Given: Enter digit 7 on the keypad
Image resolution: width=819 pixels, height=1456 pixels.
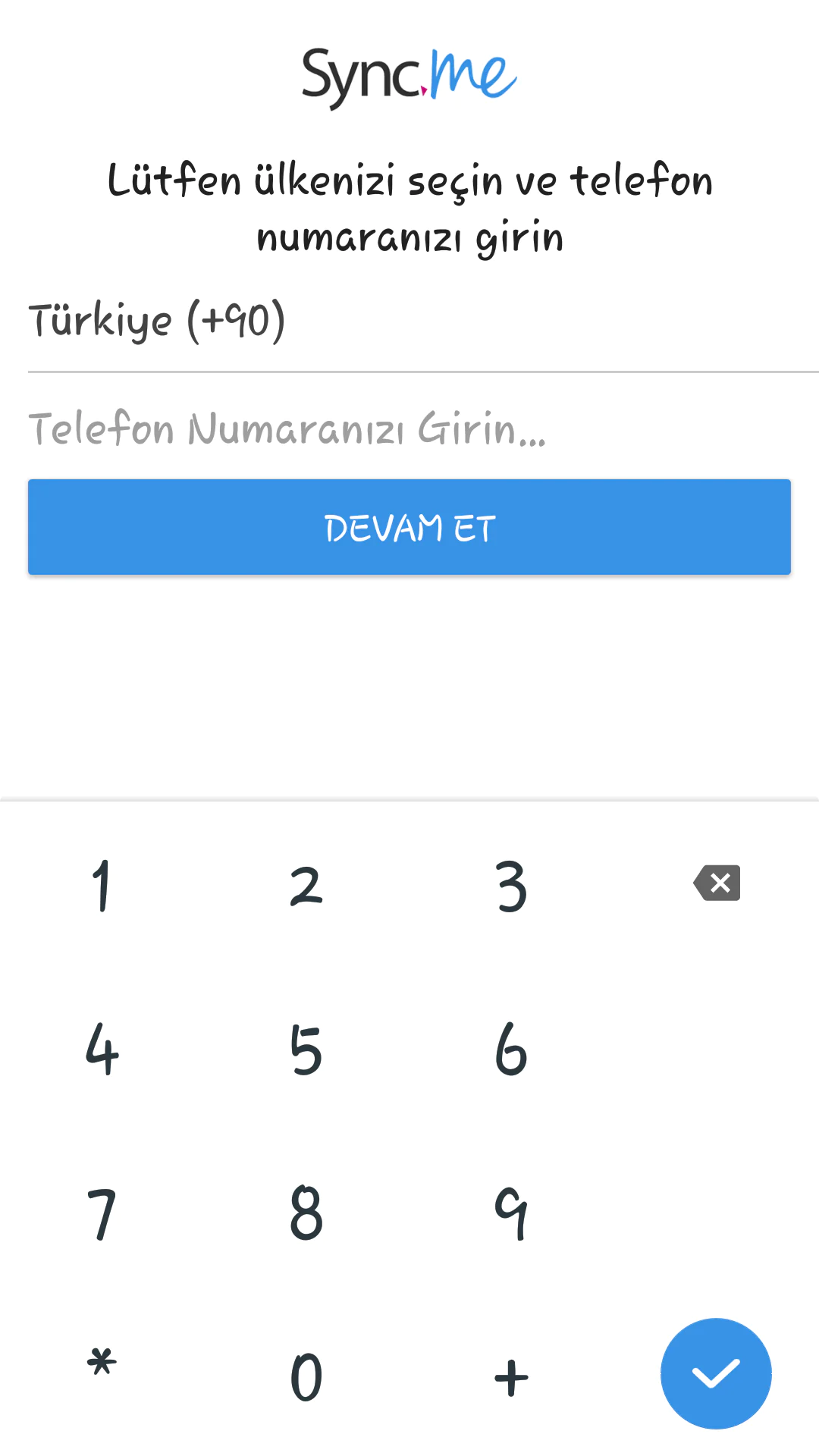Looking at the screenshot, I should coord(102,1213).
